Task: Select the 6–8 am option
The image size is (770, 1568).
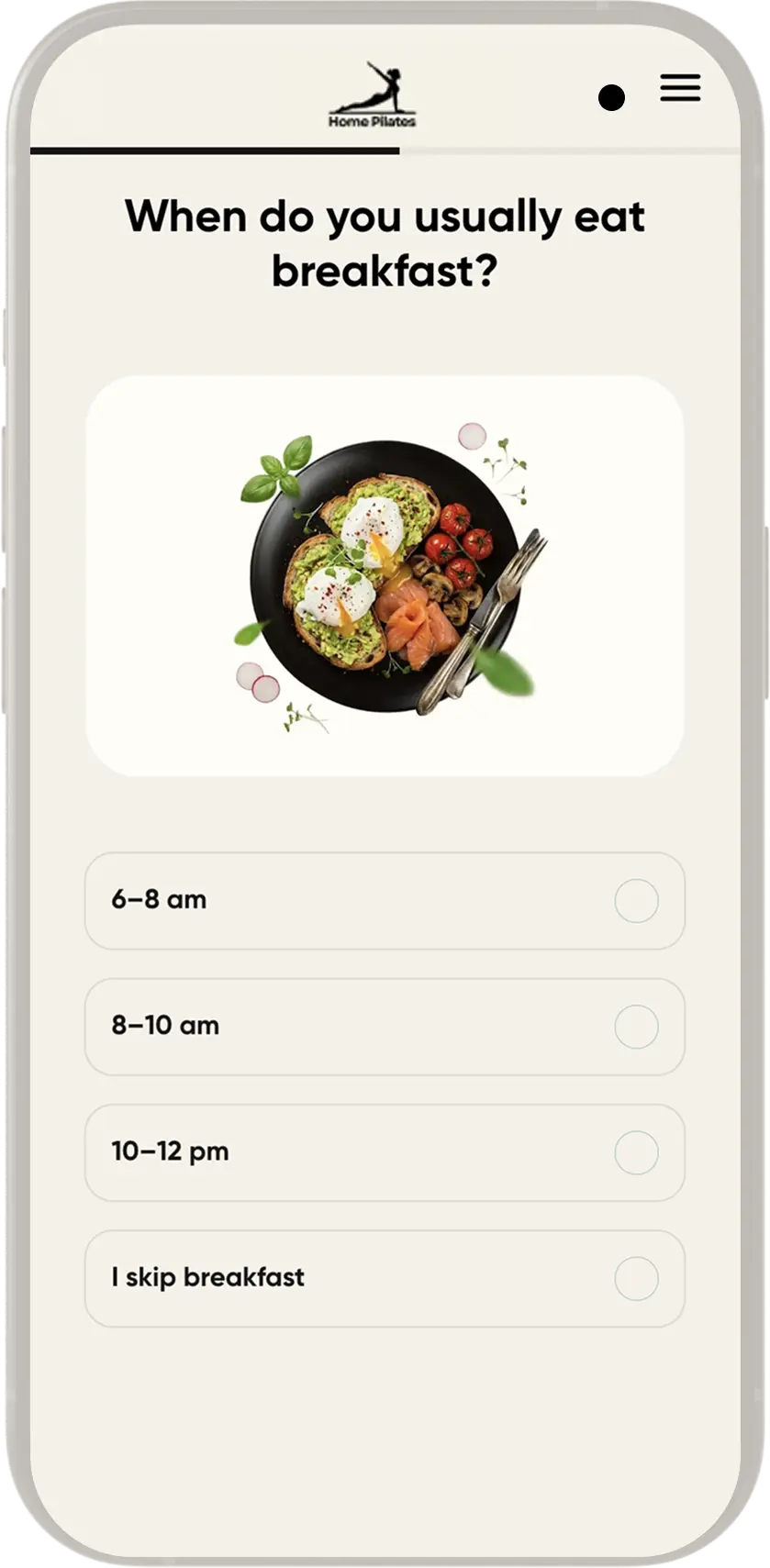Action: (x=385, y=900)
